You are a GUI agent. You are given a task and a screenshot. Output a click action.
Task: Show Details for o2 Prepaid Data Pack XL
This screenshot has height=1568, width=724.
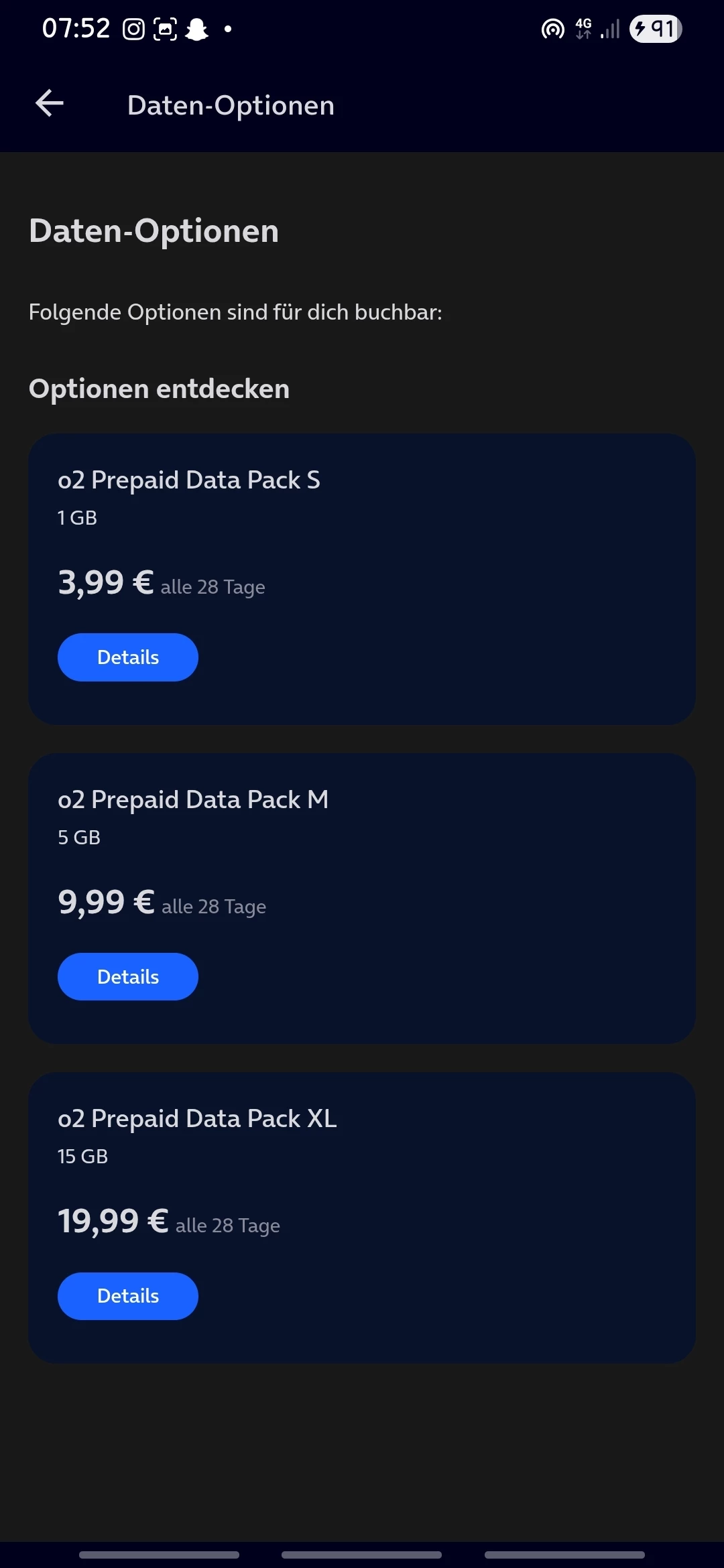coord(127,1295)
